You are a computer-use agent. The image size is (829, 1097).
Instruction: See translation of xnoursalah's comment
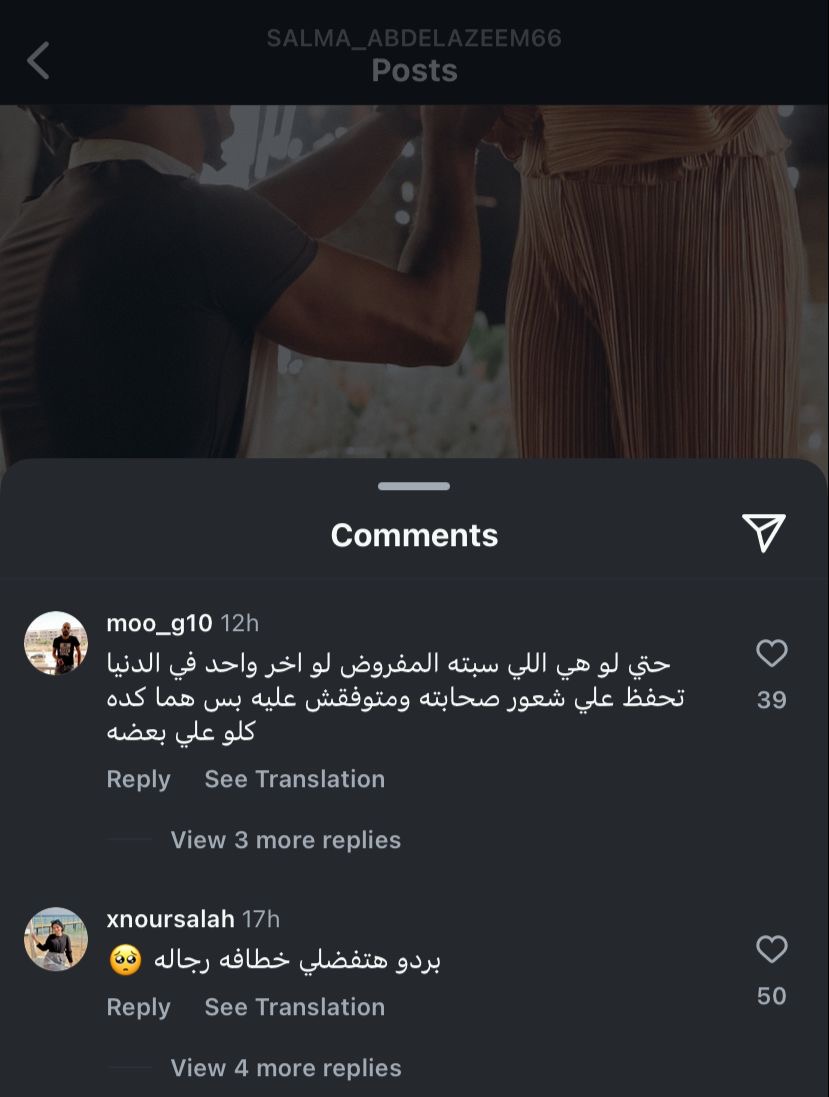pos(294,1007)
